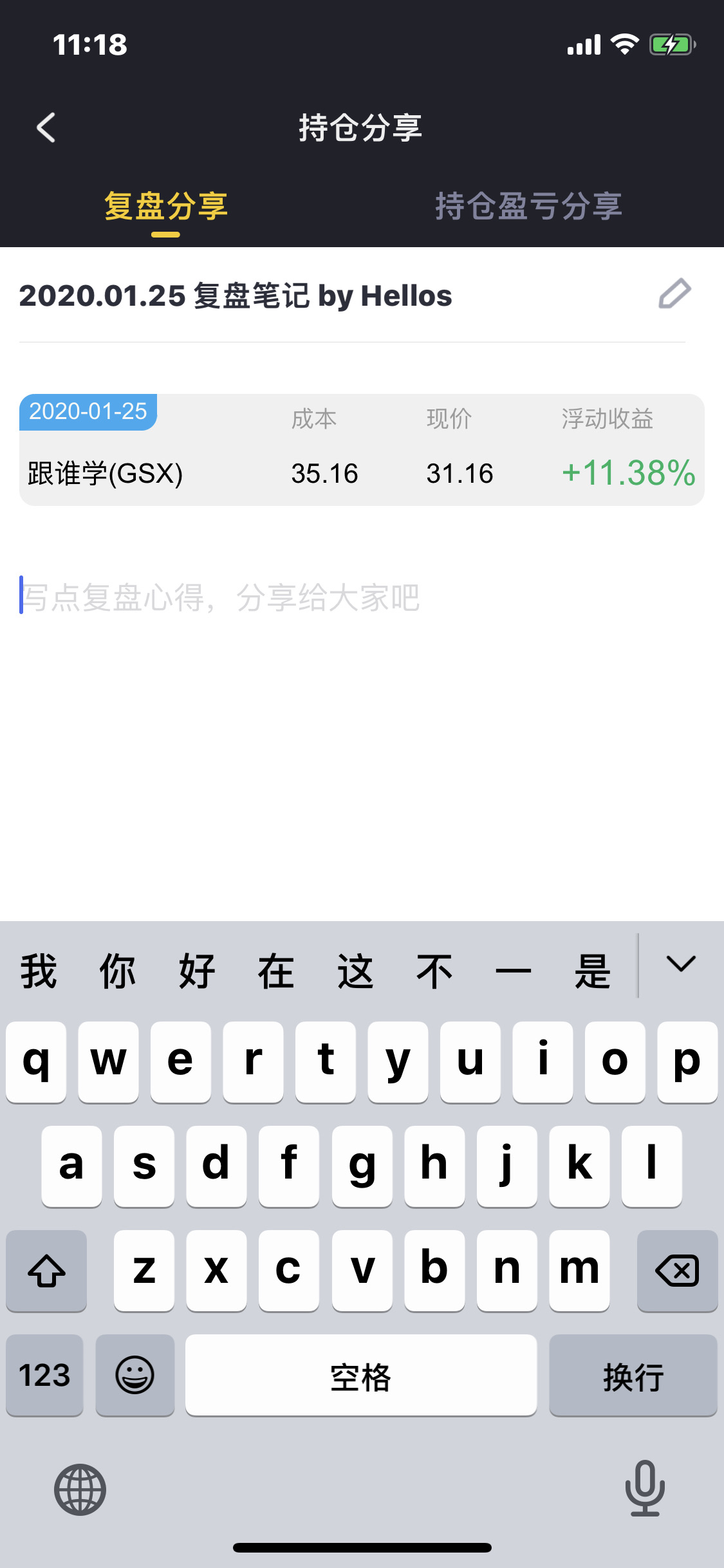
Task: Switch to the 持仓盈亏分享 tab
Action: point(528,207)
